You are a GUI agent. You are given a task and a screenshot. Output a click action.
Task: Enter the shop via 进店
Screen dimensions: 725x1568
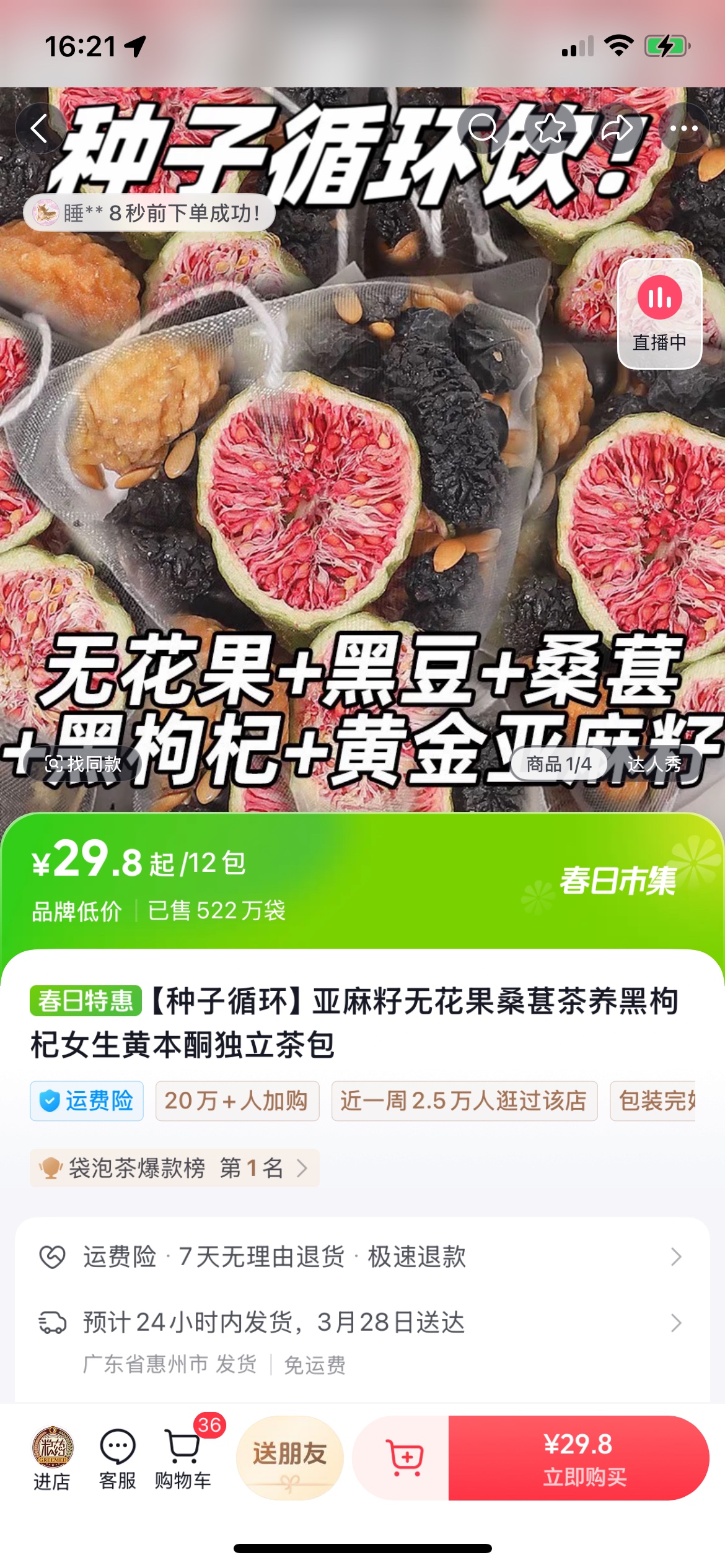point(52,1458)
